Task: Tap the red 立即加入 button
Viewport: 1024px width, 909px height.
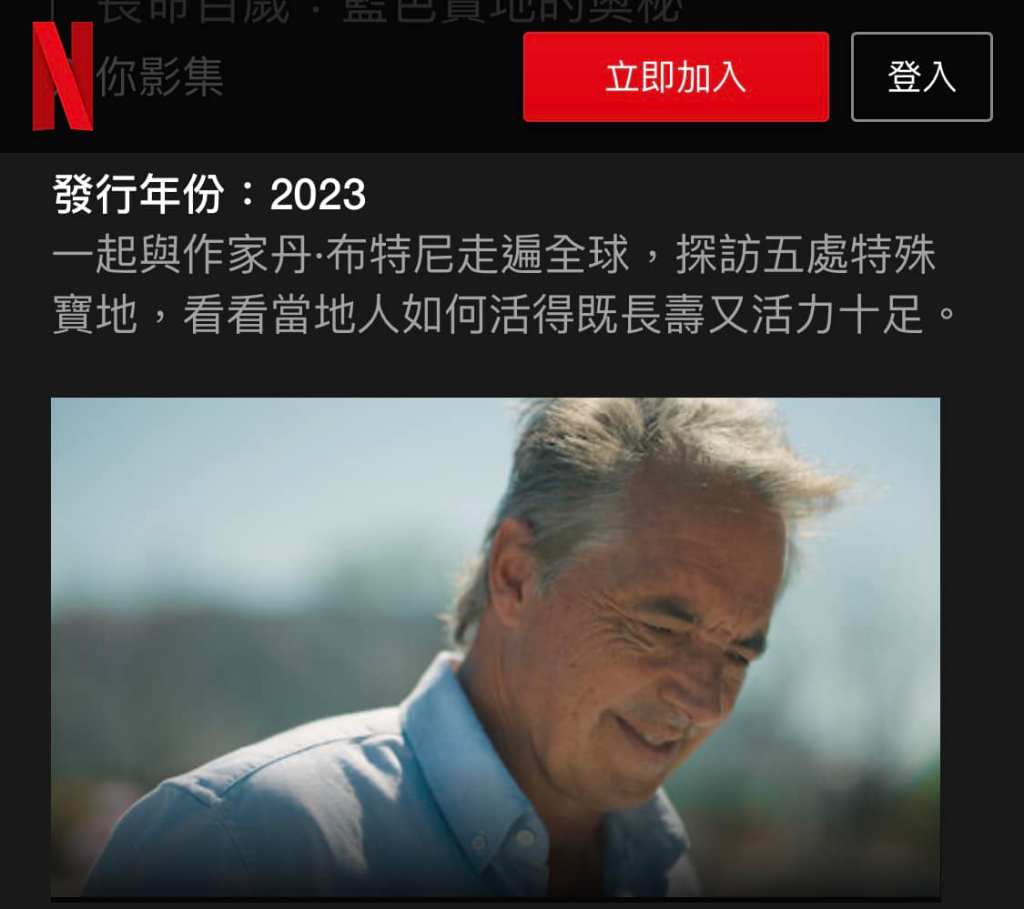Action: point(676,77)
